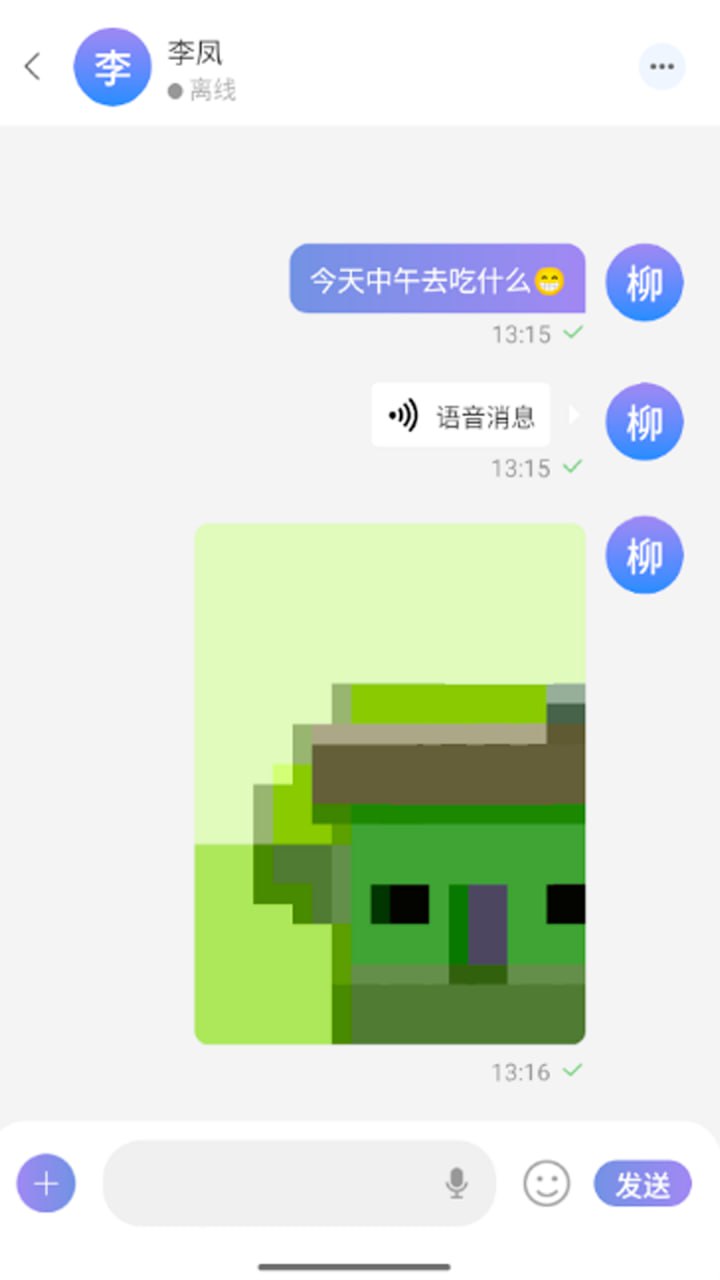Open 李凤's profile avatar in header

tap(112, 67)
